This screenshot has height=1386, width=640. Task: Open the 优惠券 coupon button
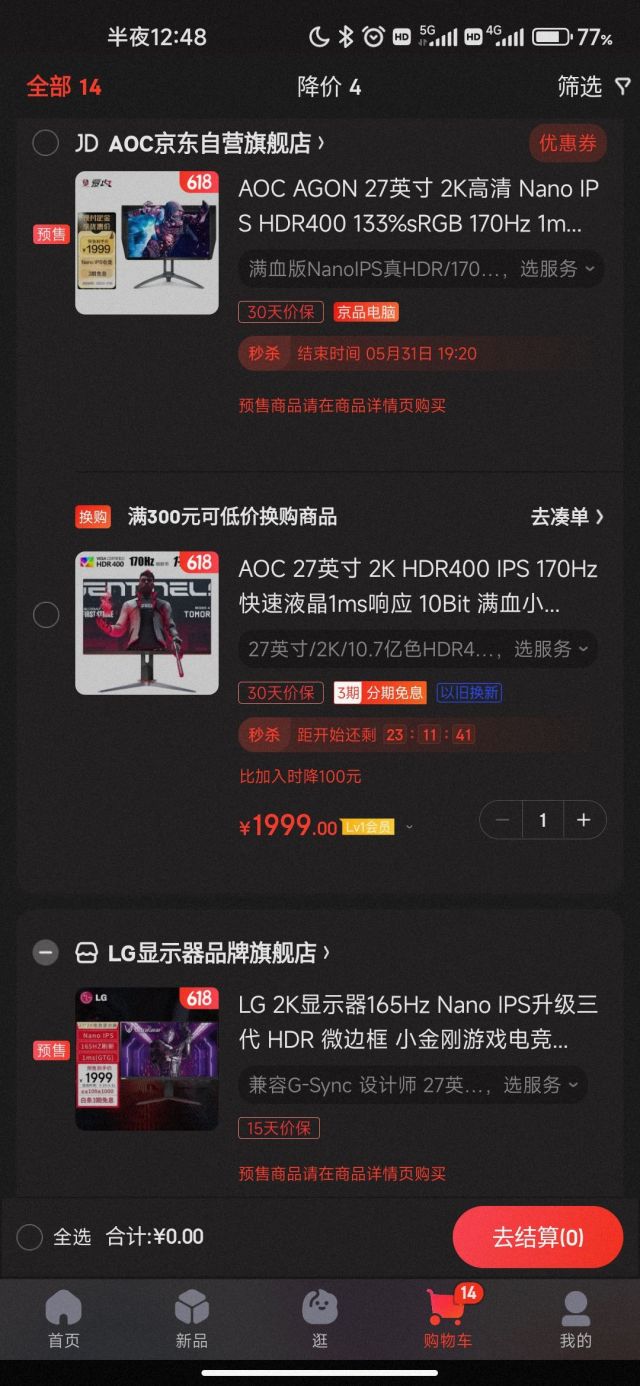pos(567,143)
